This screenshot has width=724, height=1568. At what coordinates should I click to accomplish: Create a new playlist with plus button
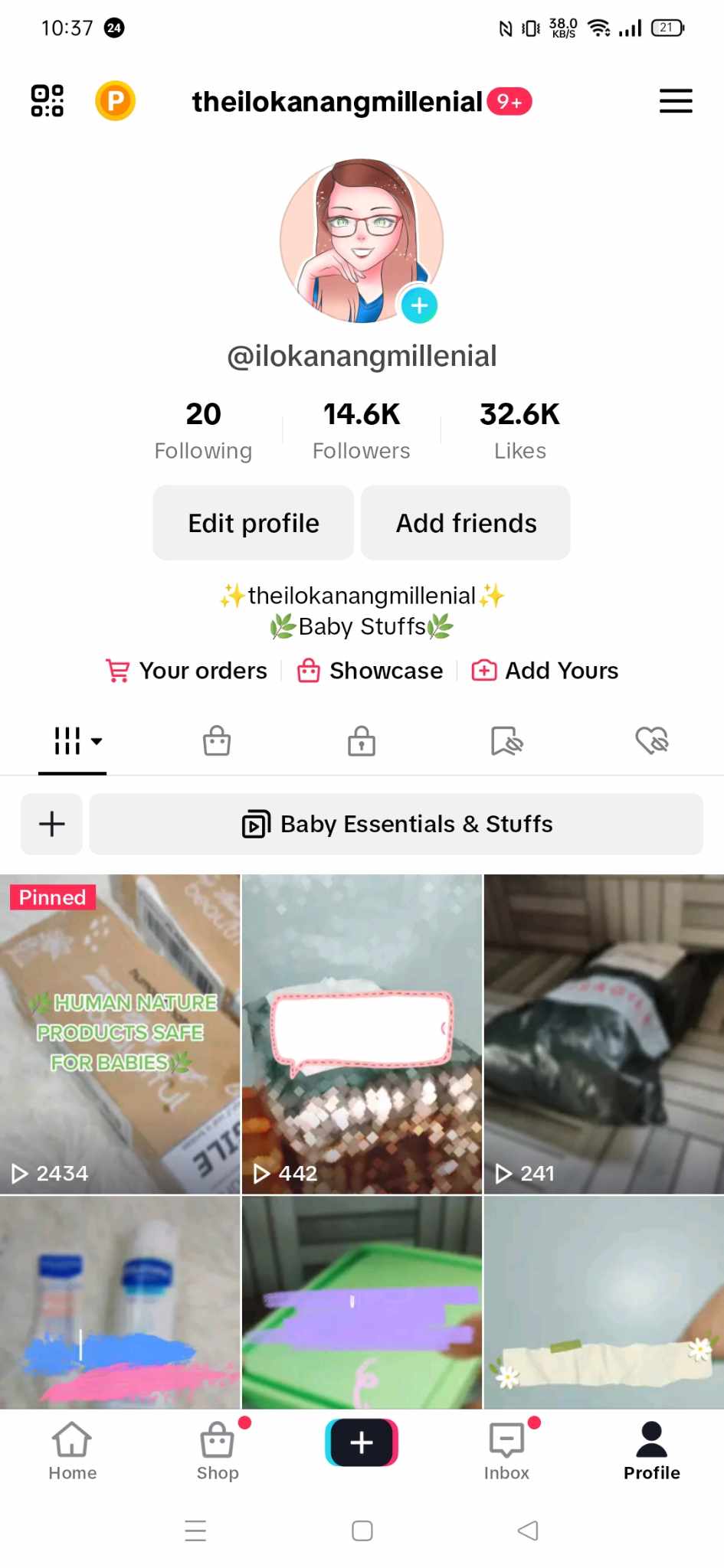click(51, 824)
